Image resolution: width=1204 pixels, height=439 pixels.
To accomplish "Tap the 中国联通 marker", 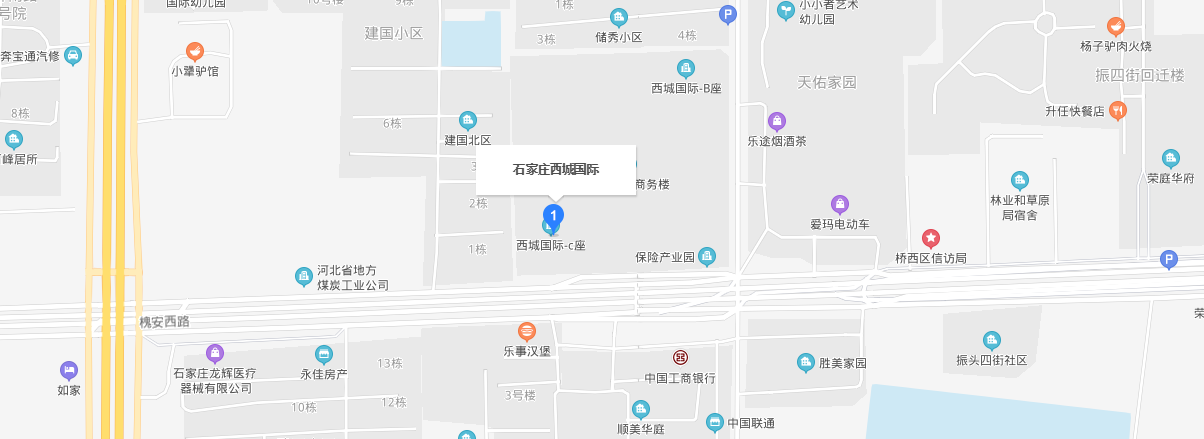I will 714,422.
